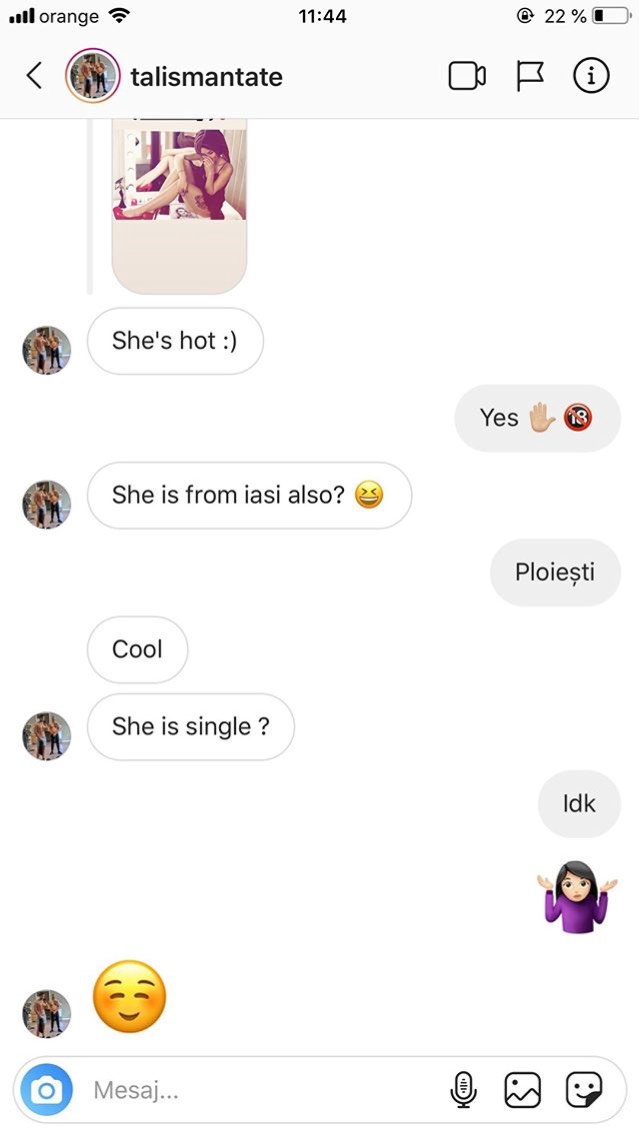Open camera from message bar
Image resolution: width=640 pixels, height=1136 pixels.
point(46,1089)
